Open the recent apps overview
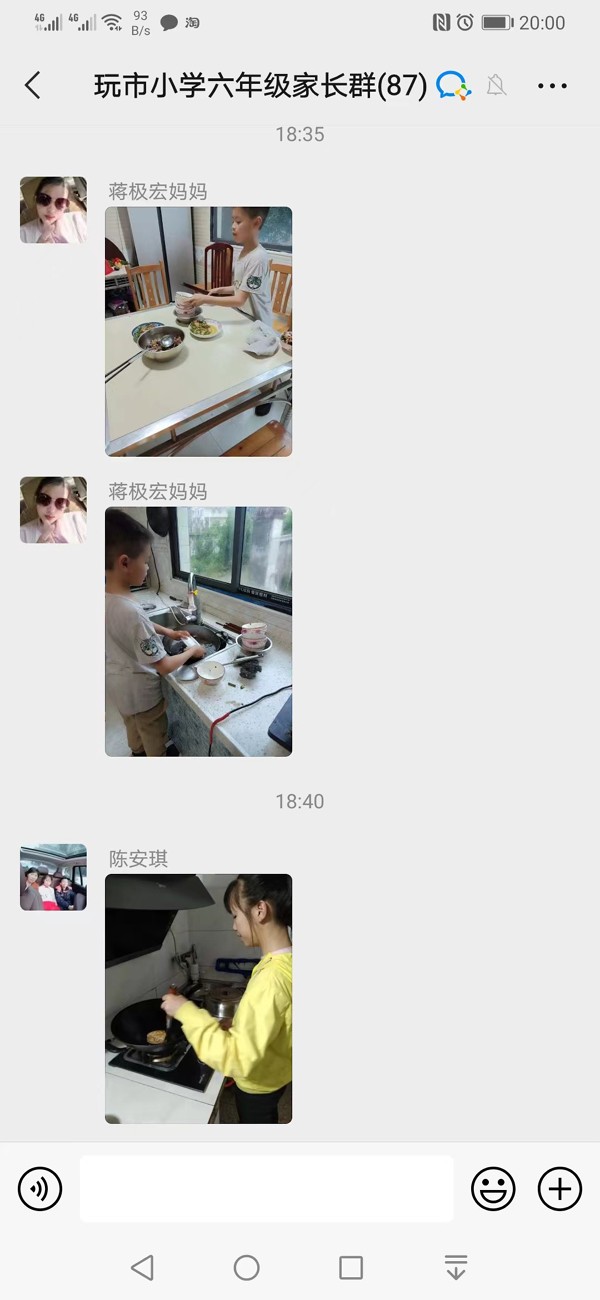 [351, 1268]
